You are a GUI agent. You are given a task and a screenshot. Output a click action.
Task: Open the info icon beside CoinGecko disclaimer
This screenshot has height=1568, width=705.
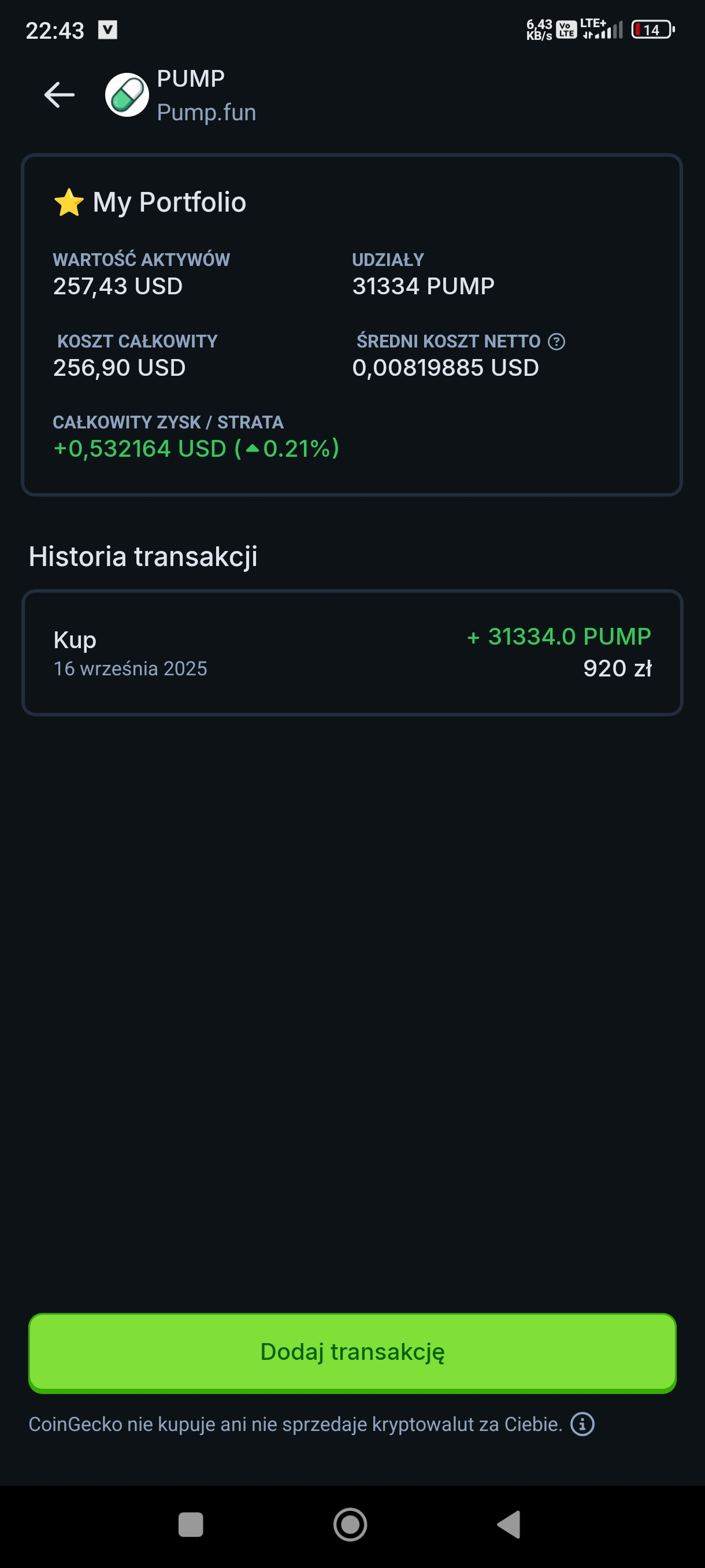click(x=582, y=1425)
